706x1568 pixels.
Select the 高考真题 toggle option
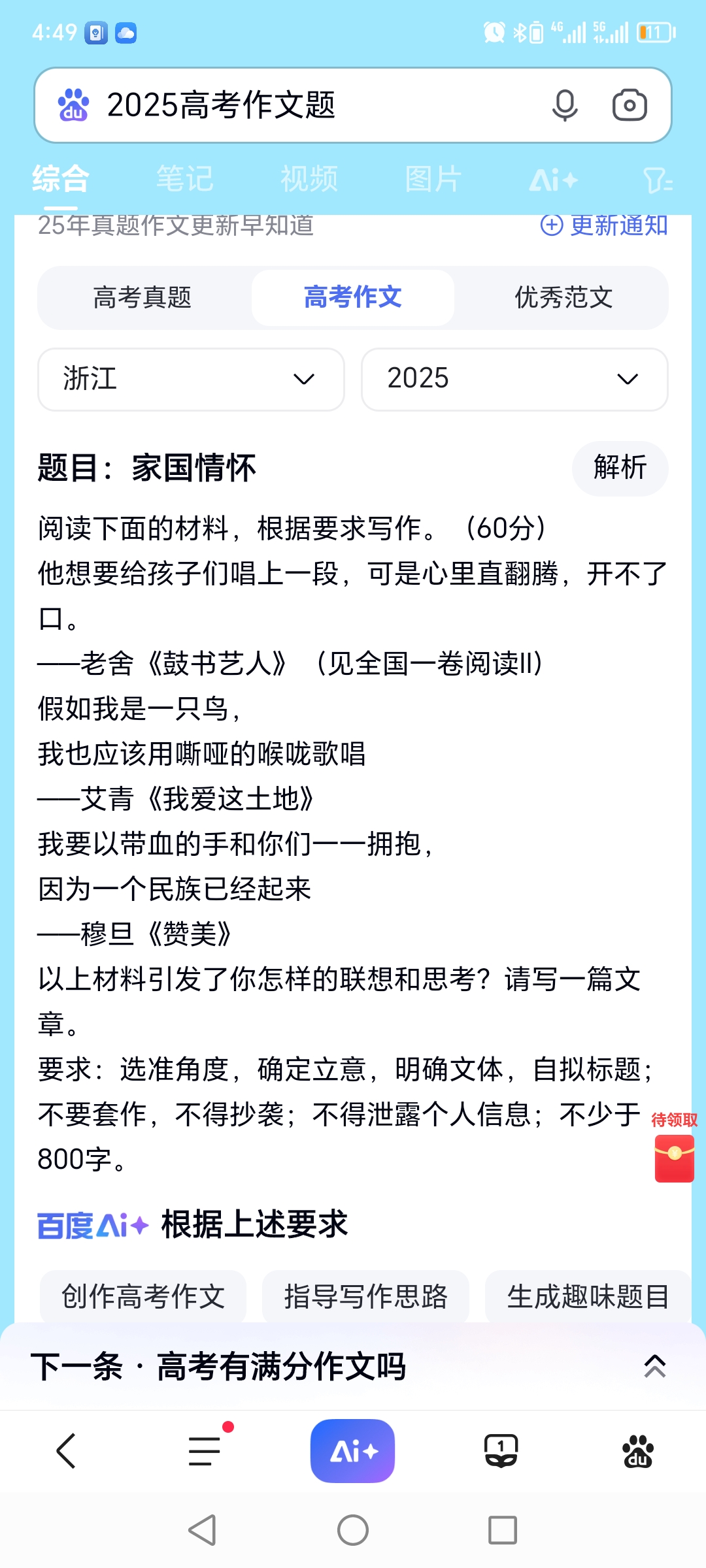click(x=141, y=298)
